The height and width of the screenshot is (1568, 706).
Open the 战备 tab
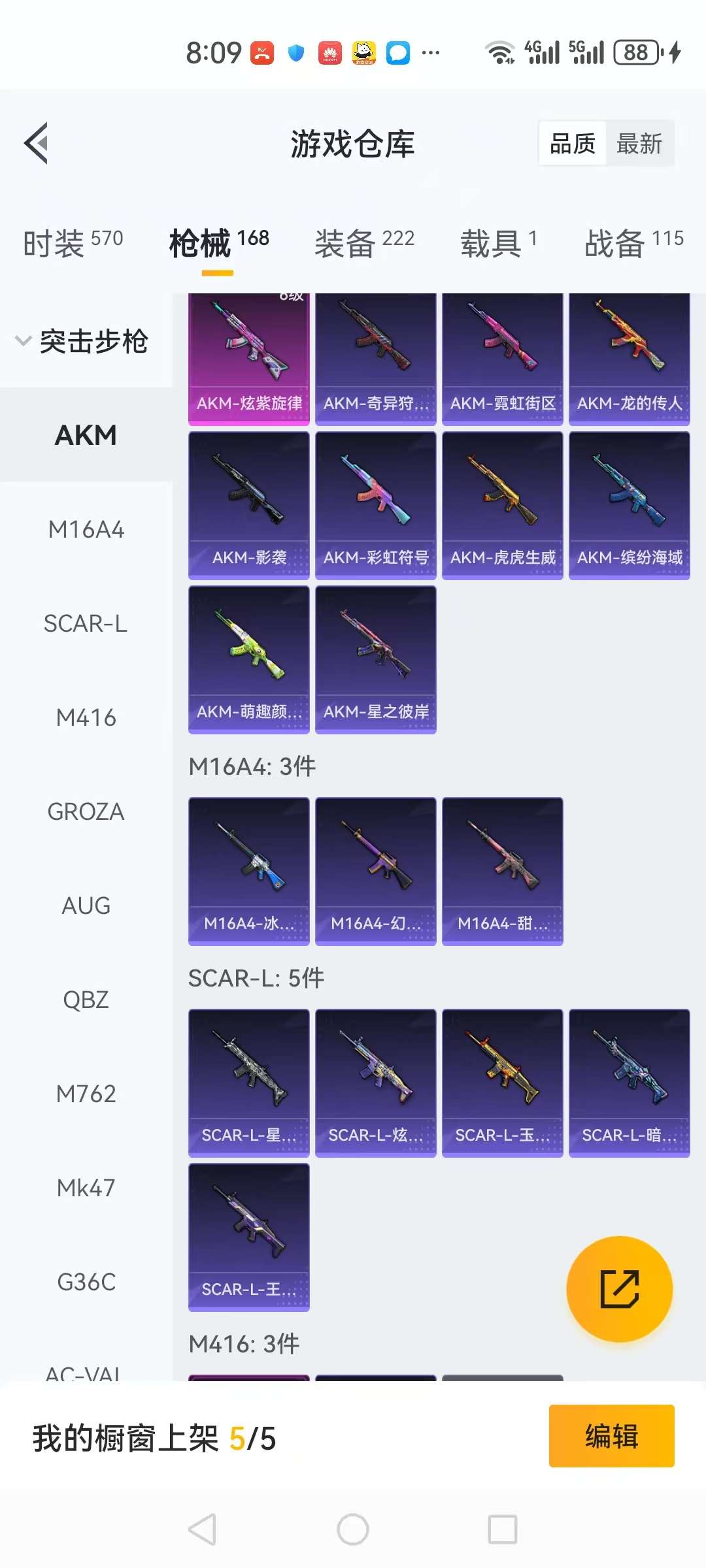pos(633,243)
